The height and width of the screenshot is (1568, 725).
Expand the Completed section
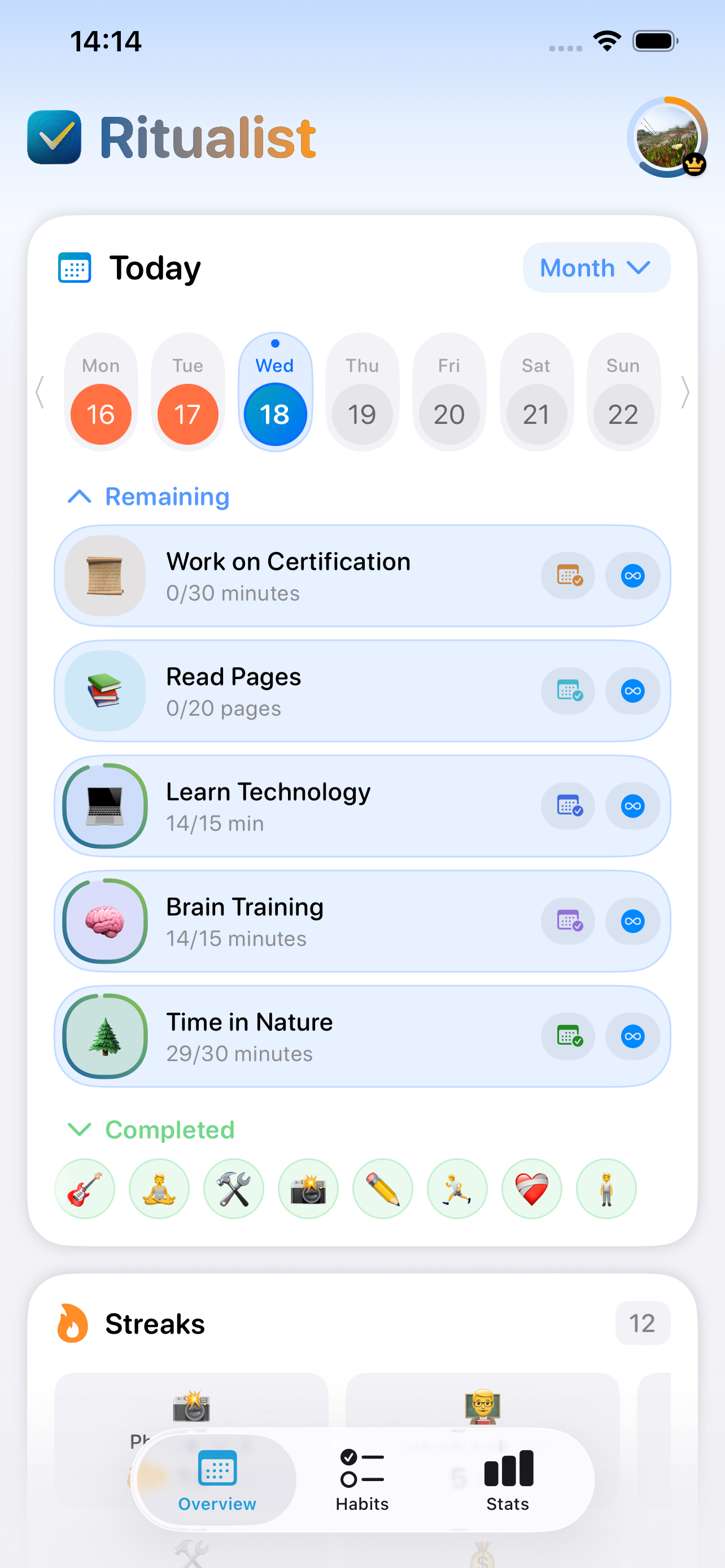[150, 1131]
